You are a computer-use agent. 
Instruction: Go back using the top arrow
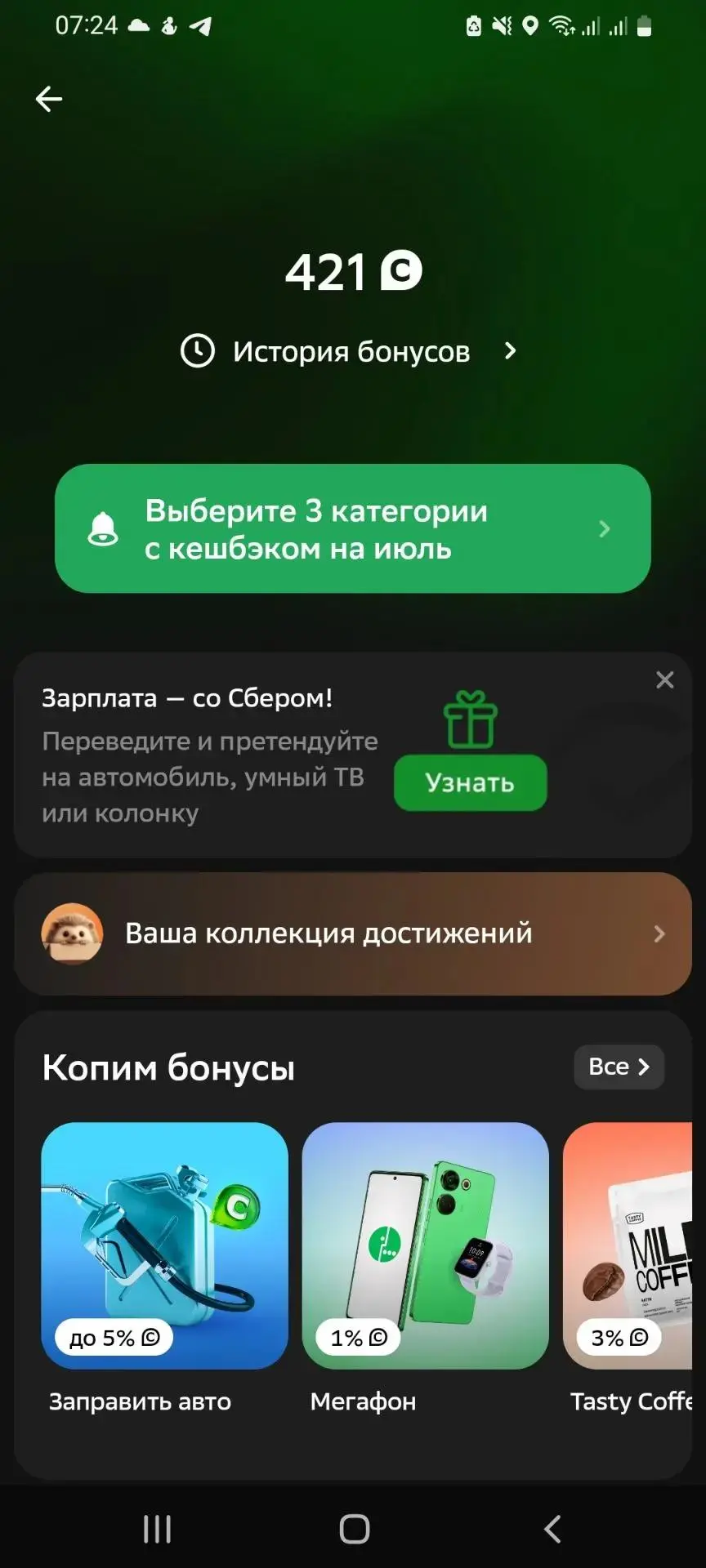click(x=49, y=99)
